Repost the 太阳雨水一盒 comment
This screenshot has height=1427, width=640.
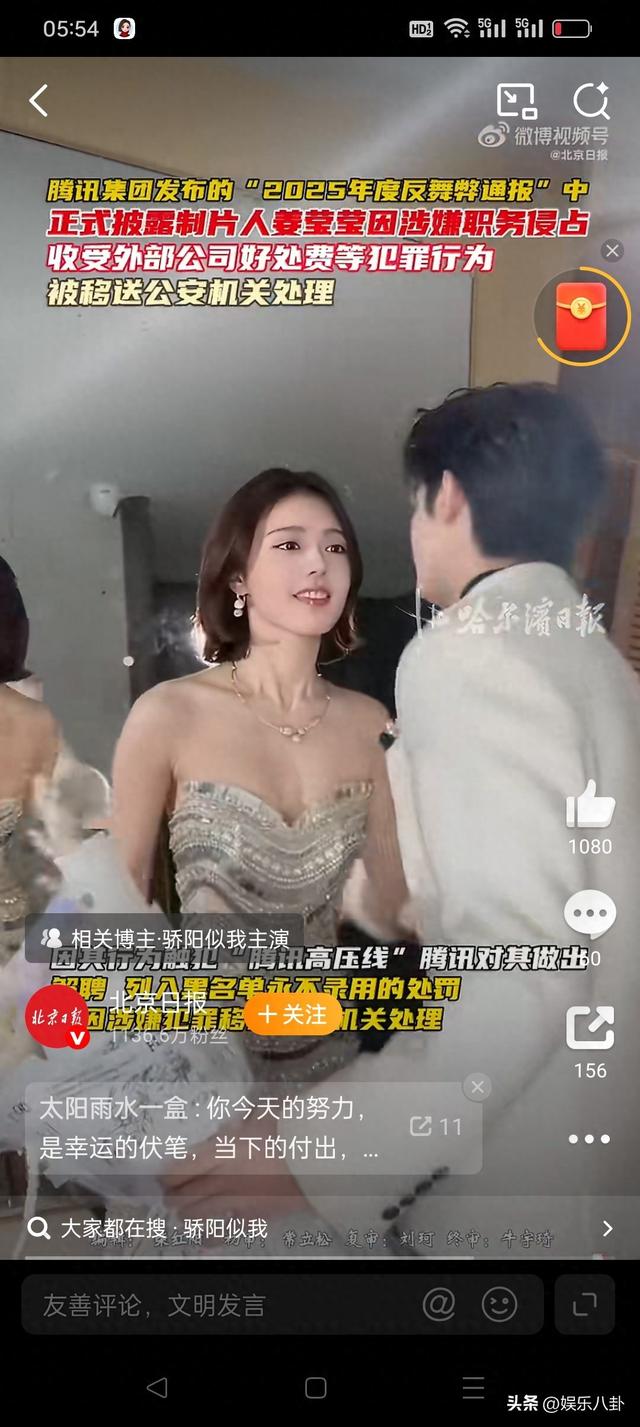pyautogui.click(x=437, y=1127)
